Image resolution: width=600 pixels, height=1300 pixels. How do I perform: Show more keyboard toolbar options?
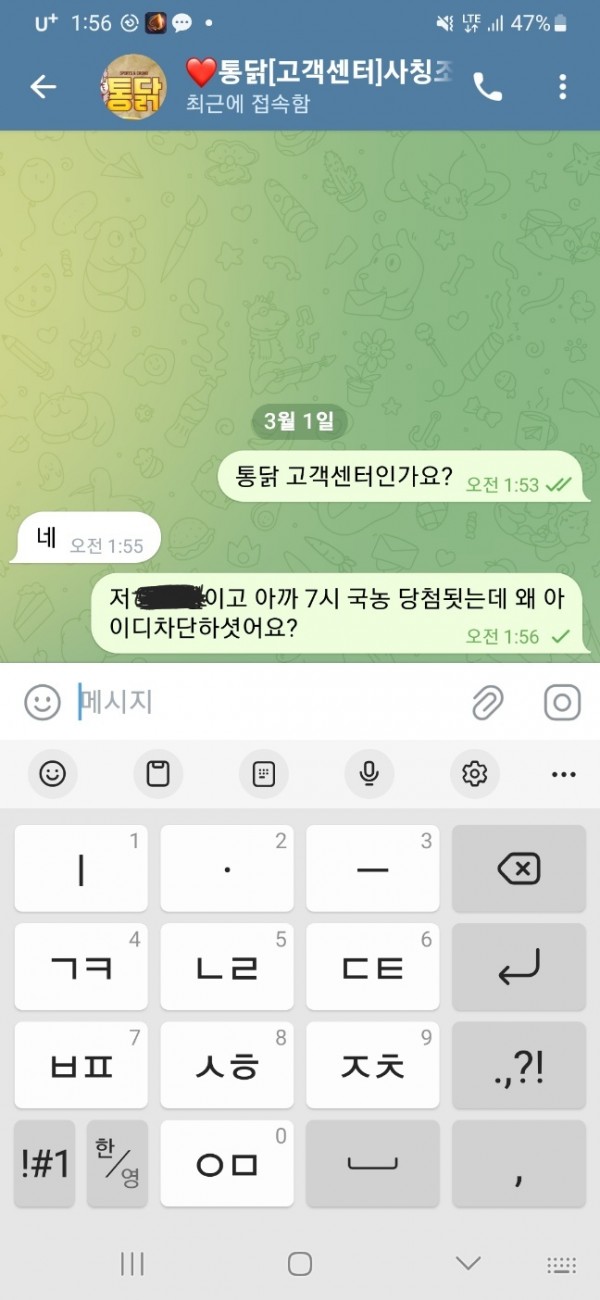click(563, 773)
